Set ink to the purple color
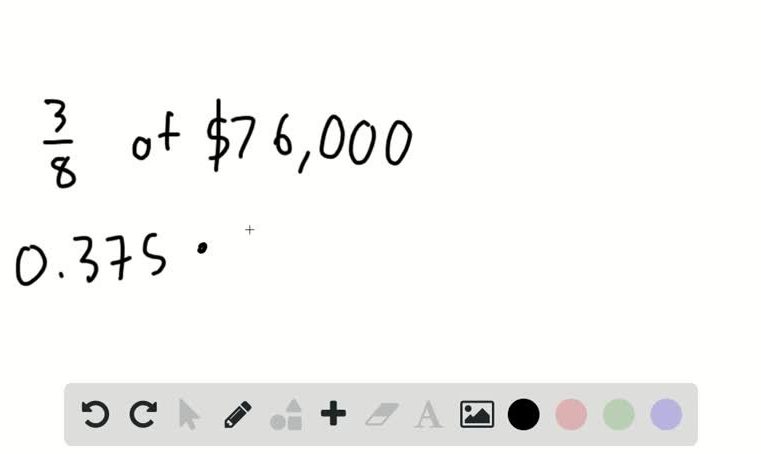The width and height of the screenshot is (761, 454). click(666, 414)
